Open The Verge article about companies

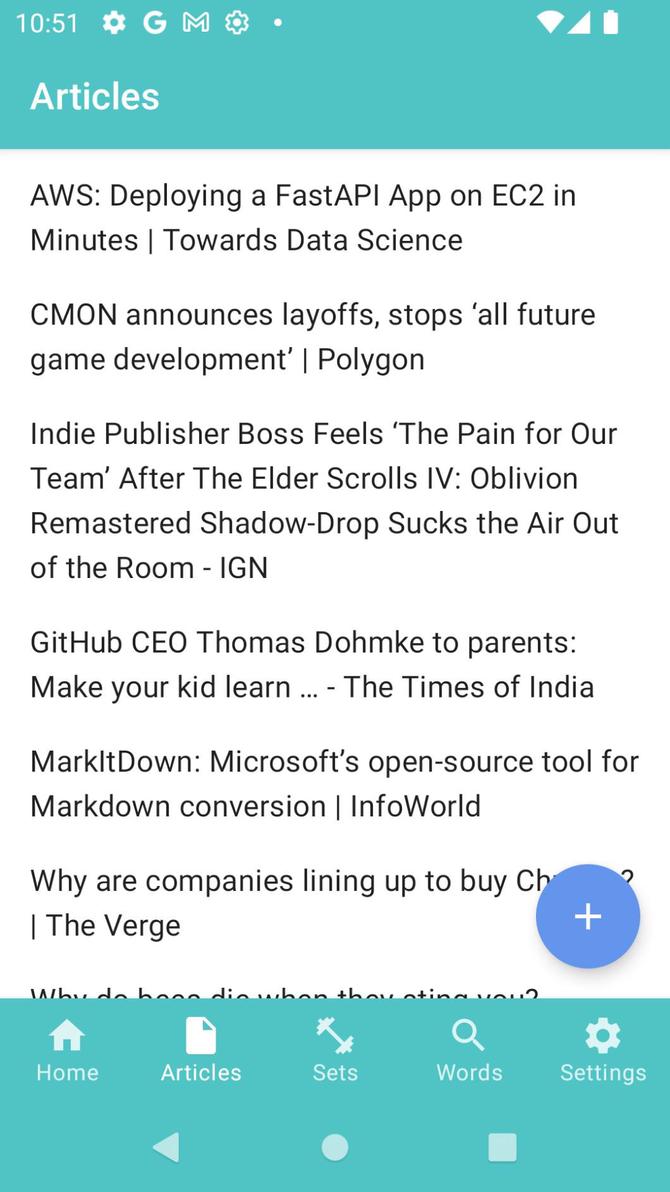[x=270, y=902]
